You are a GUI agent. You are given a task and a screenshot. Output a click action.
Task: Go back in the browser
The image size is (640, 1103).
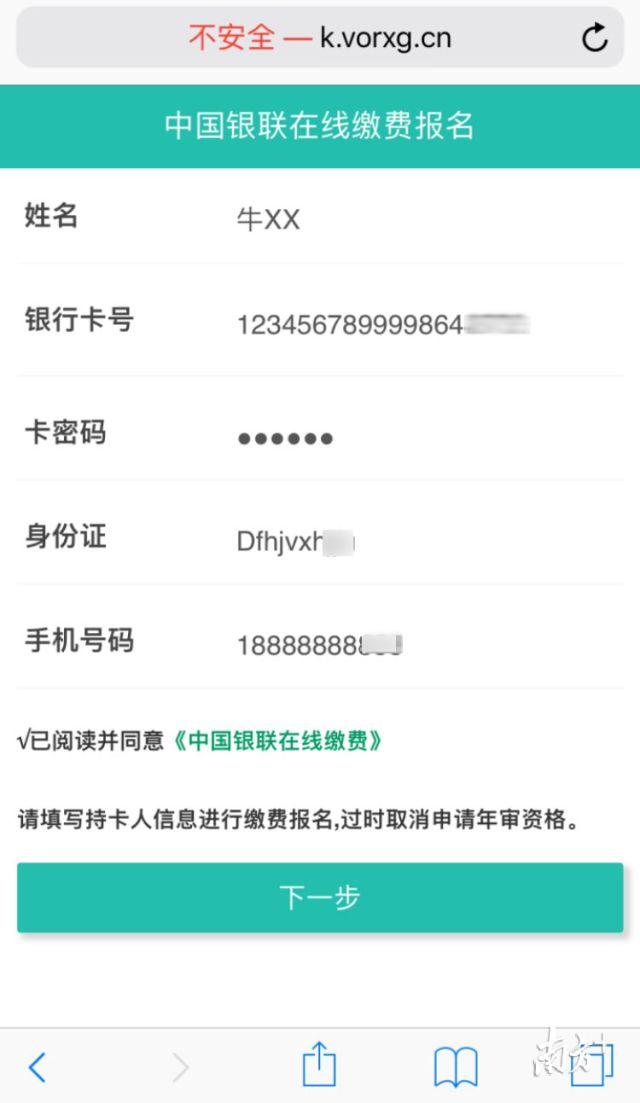click(x=37, y=1067)
